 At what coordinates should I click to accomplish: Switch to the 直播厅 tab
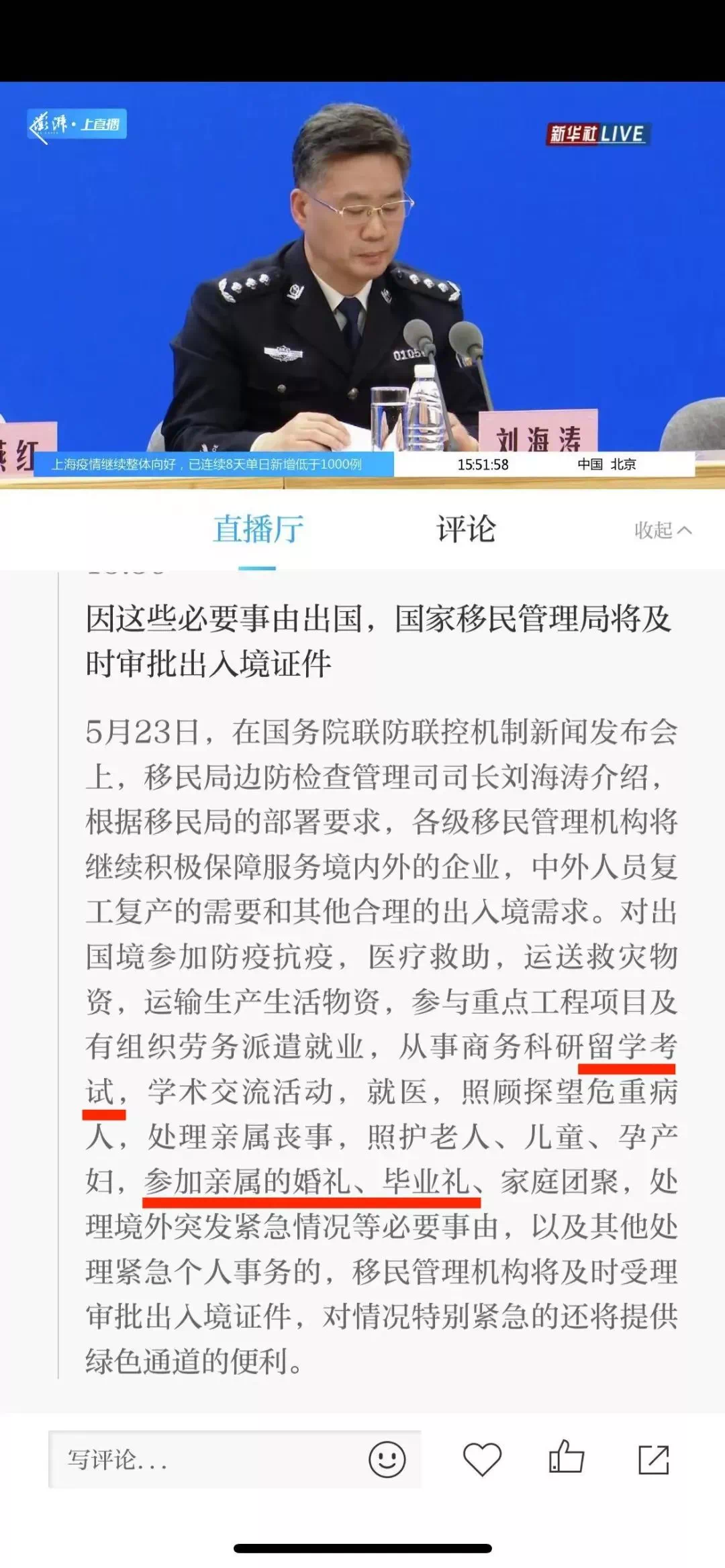click(258, 529)
